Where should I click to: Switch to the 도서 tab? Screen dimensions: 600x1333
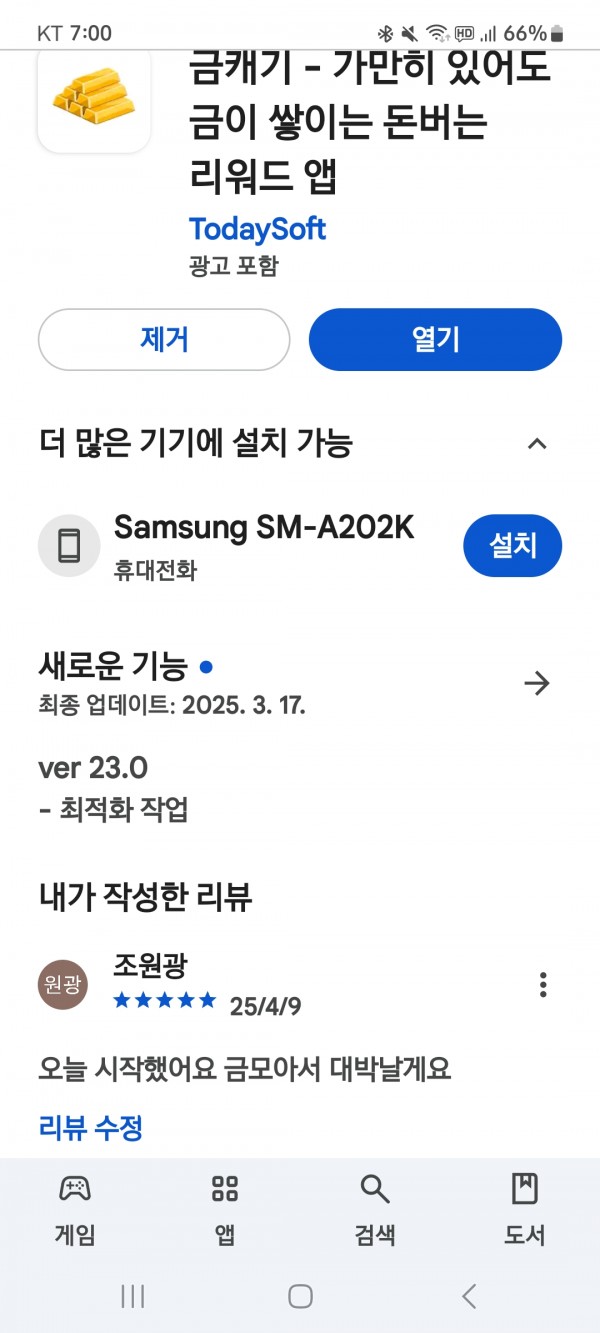[525, 1209]
